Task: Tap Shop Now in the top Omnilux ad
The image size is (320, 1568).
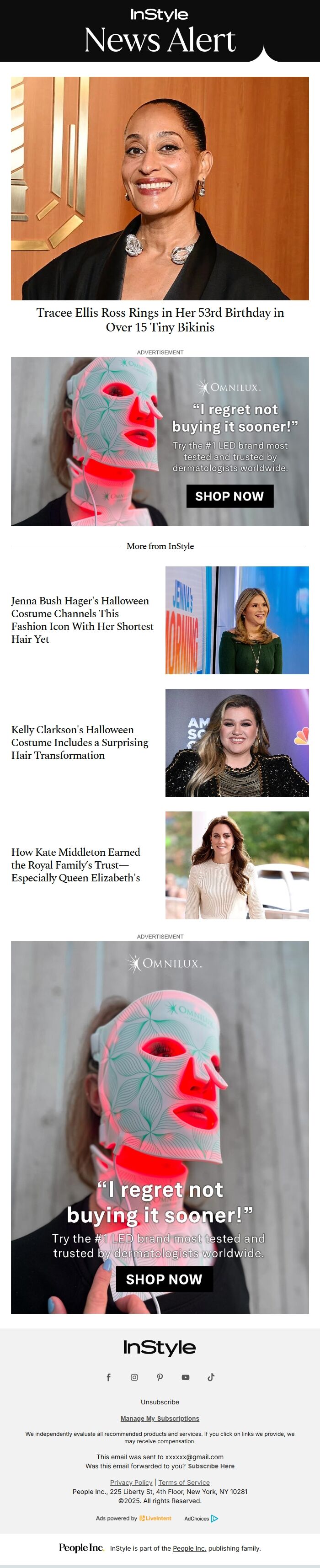Action: (229, 496)
